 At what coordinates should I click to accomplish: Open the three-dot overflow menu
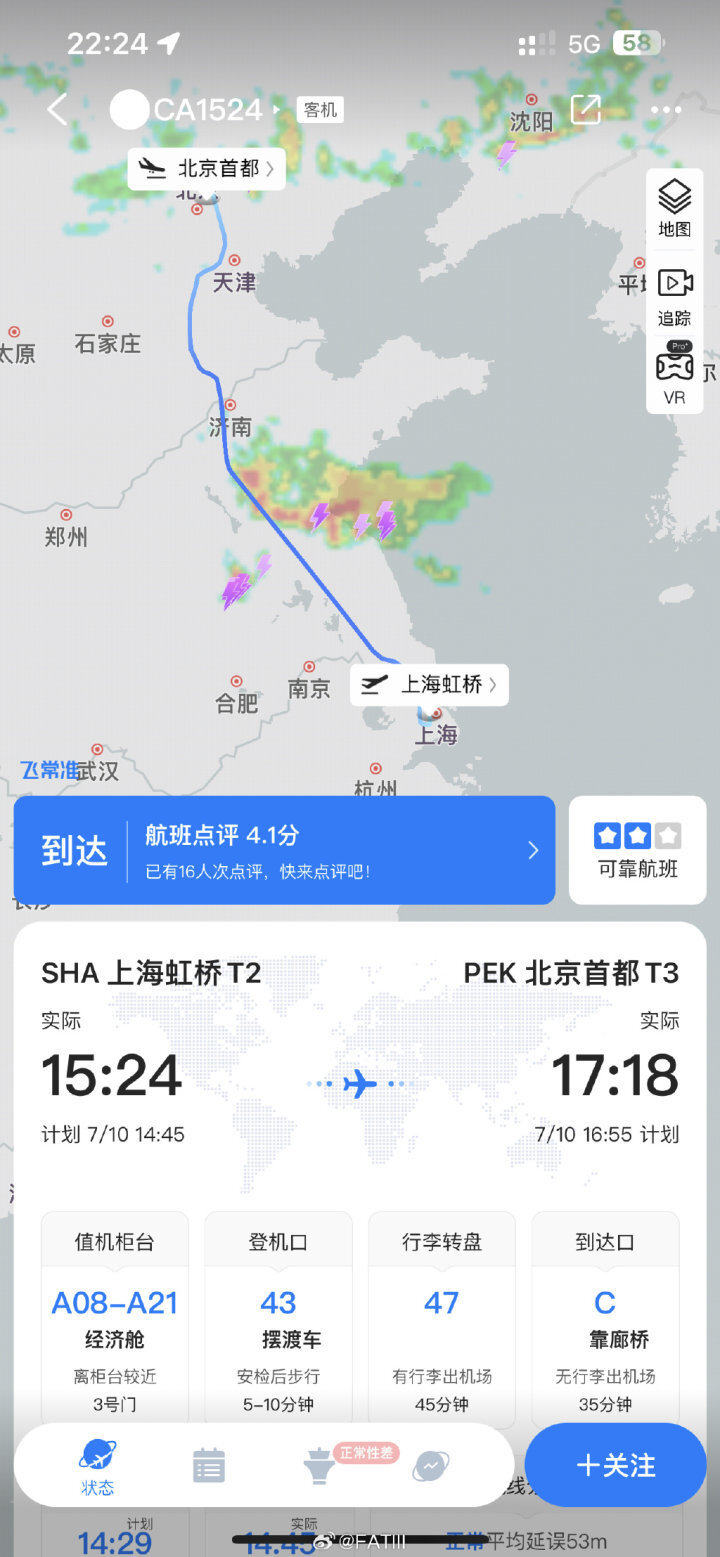click(x=665, y=110)
